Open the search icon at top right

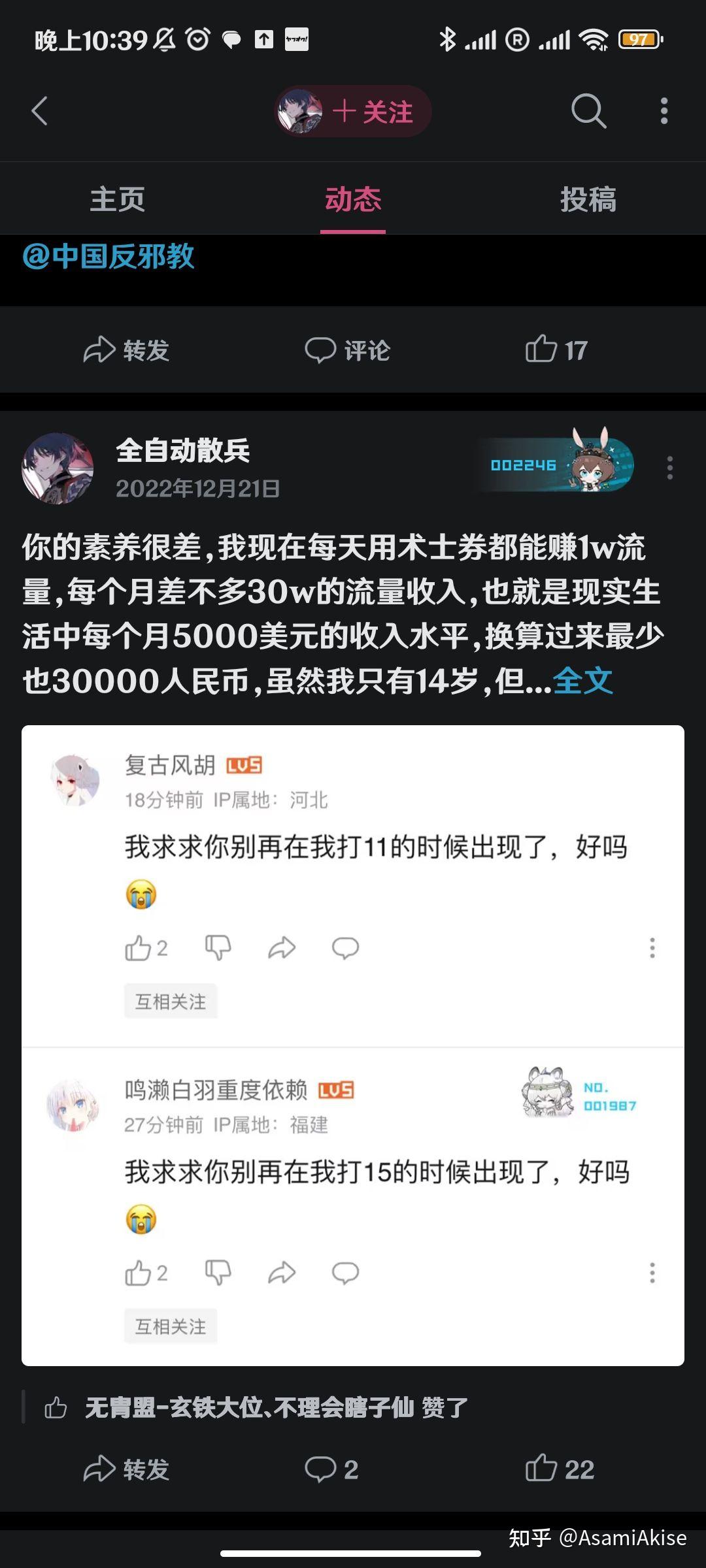(x=589, y=111)
